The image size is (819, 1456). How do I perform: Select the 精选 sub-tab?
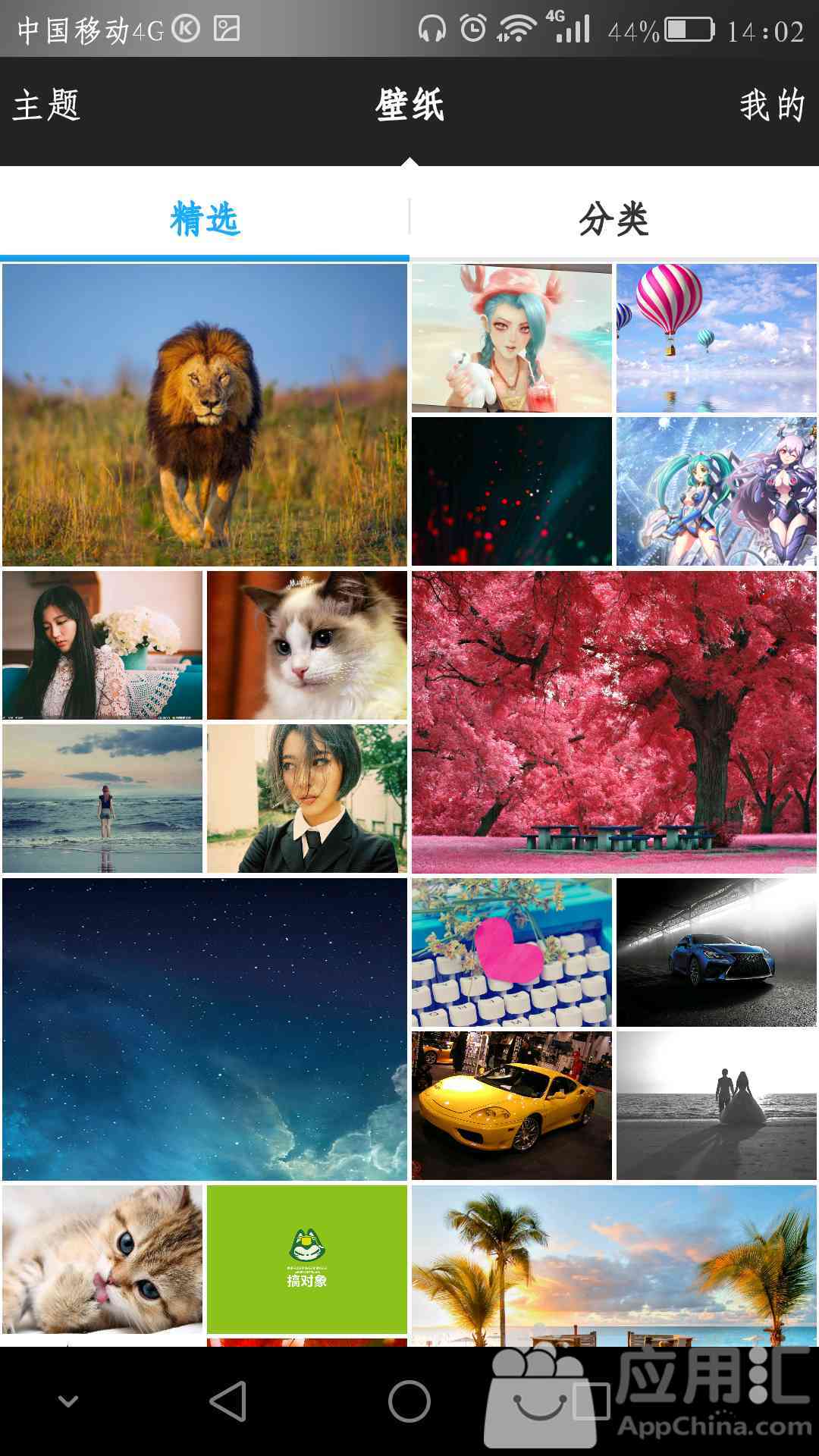(205, 219)
